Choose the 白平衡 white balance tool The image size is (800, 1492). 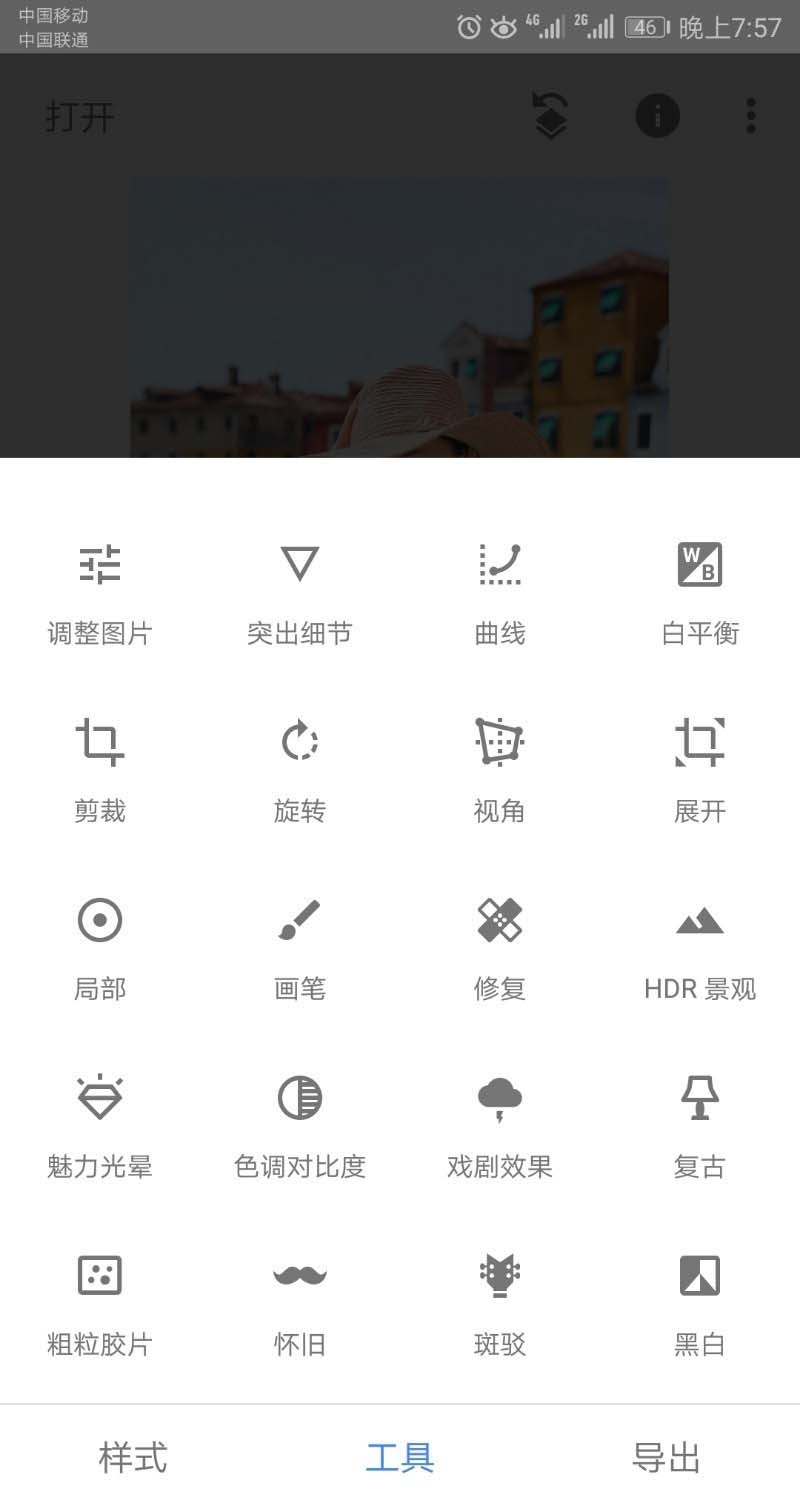click(700, 592)
